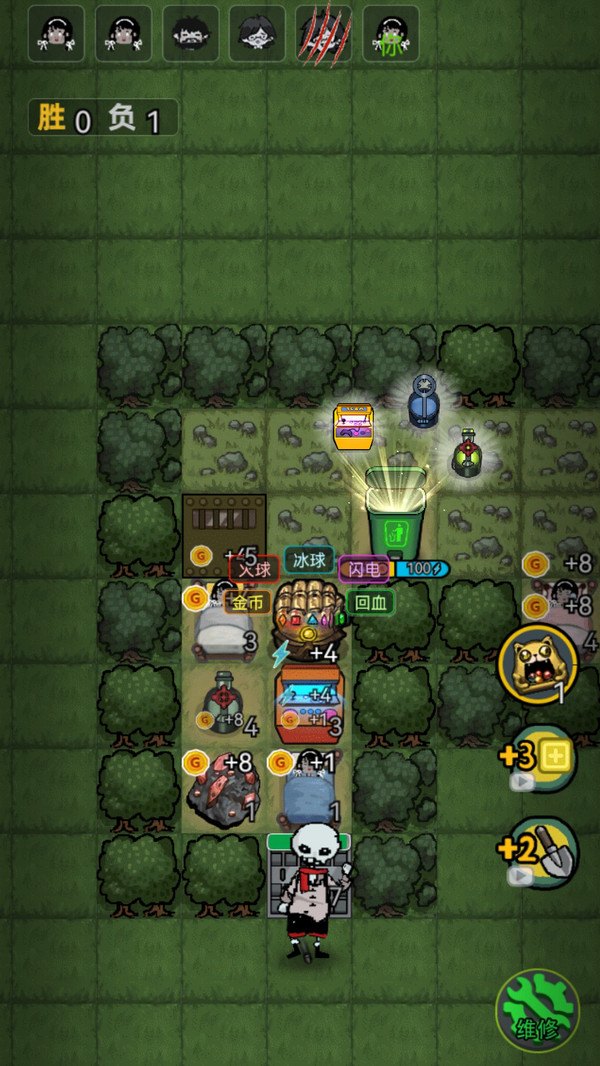Select the 冰球 ice ball skill

tap(308, 560)
